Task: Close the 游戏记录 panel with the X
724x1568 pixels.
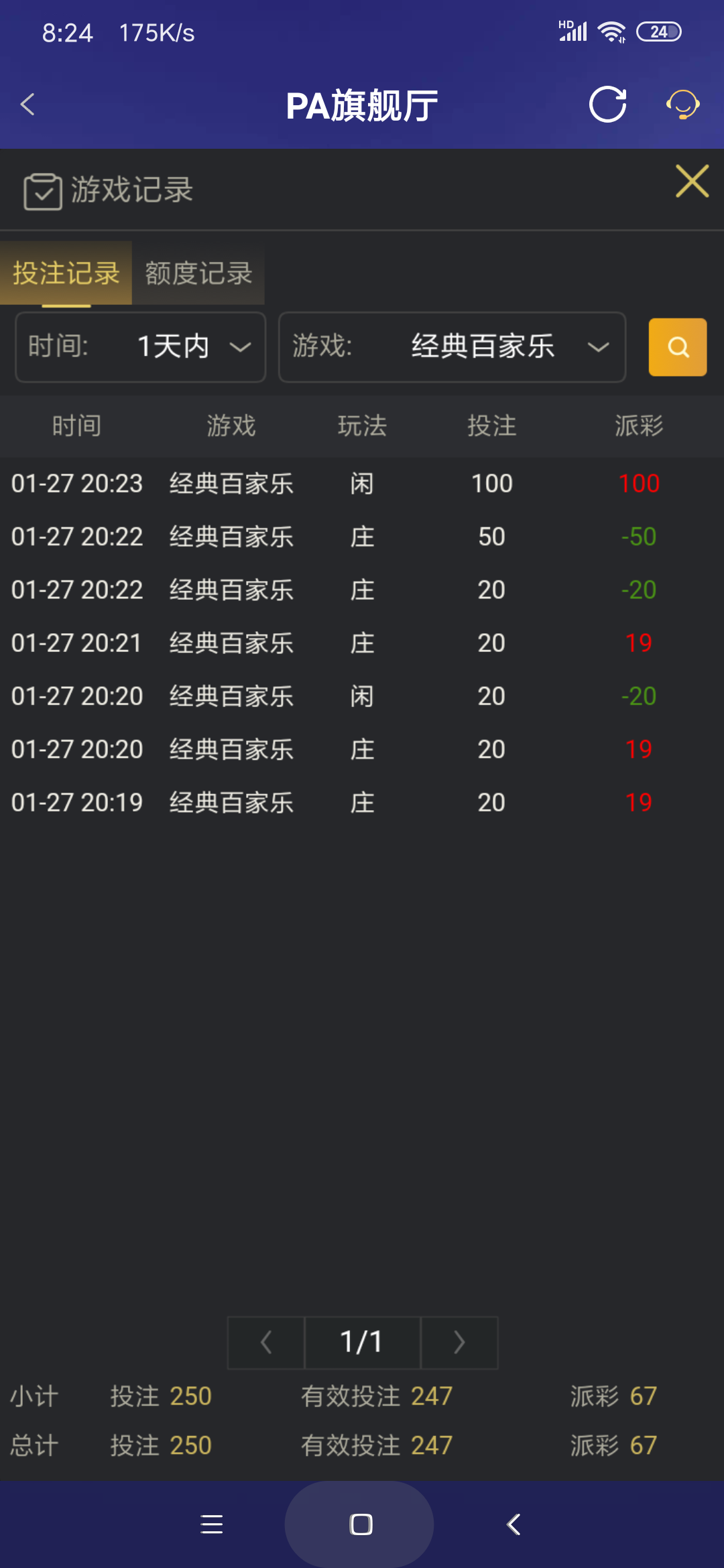Action: (692, 182)
